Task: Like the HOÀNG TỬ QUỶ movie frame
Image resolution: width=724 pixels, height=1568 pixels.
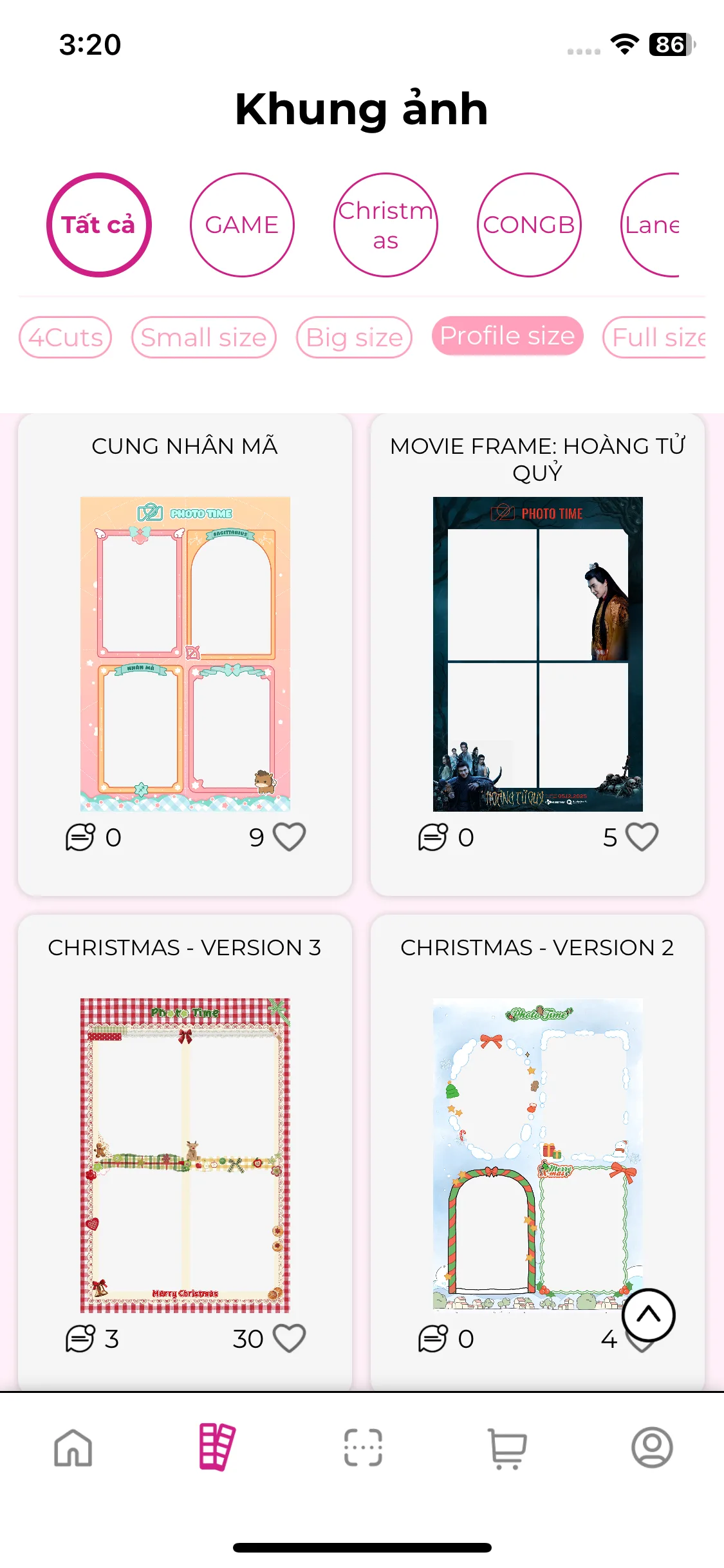Action: point(642,837)
